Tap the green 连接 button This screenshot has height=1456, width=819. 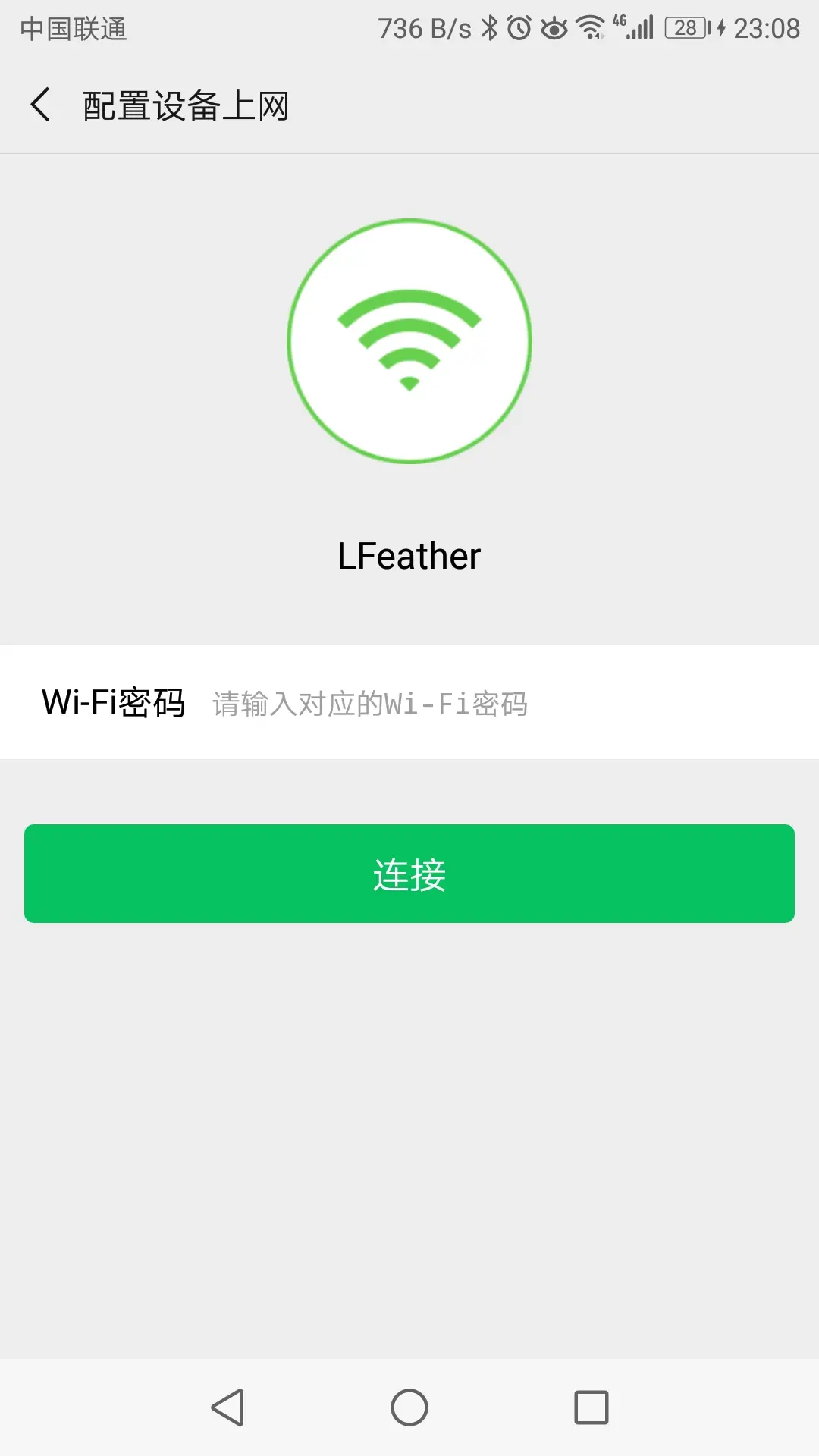coord(409,874)
